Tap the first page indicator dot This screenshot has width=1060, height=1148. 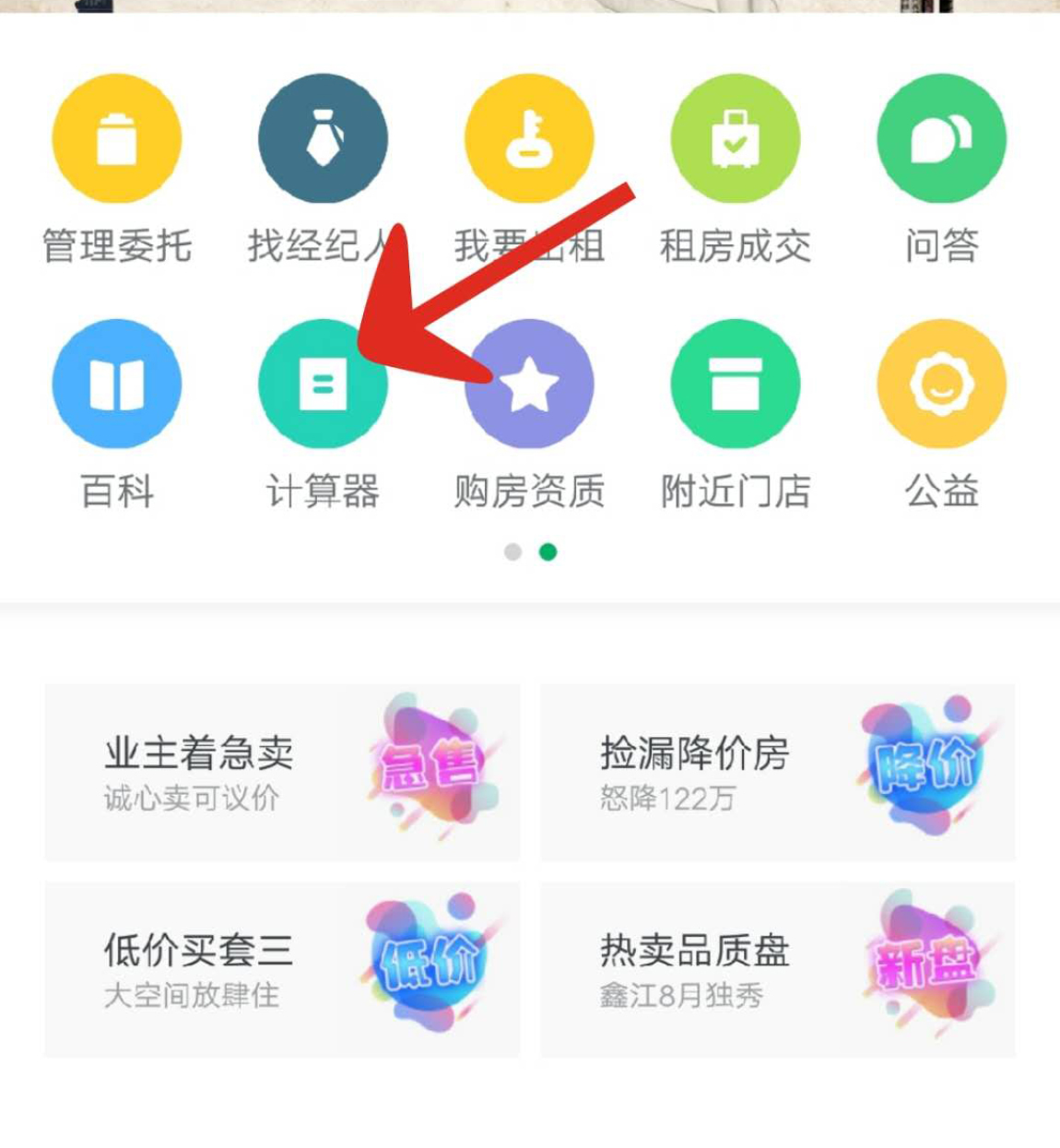513,552
